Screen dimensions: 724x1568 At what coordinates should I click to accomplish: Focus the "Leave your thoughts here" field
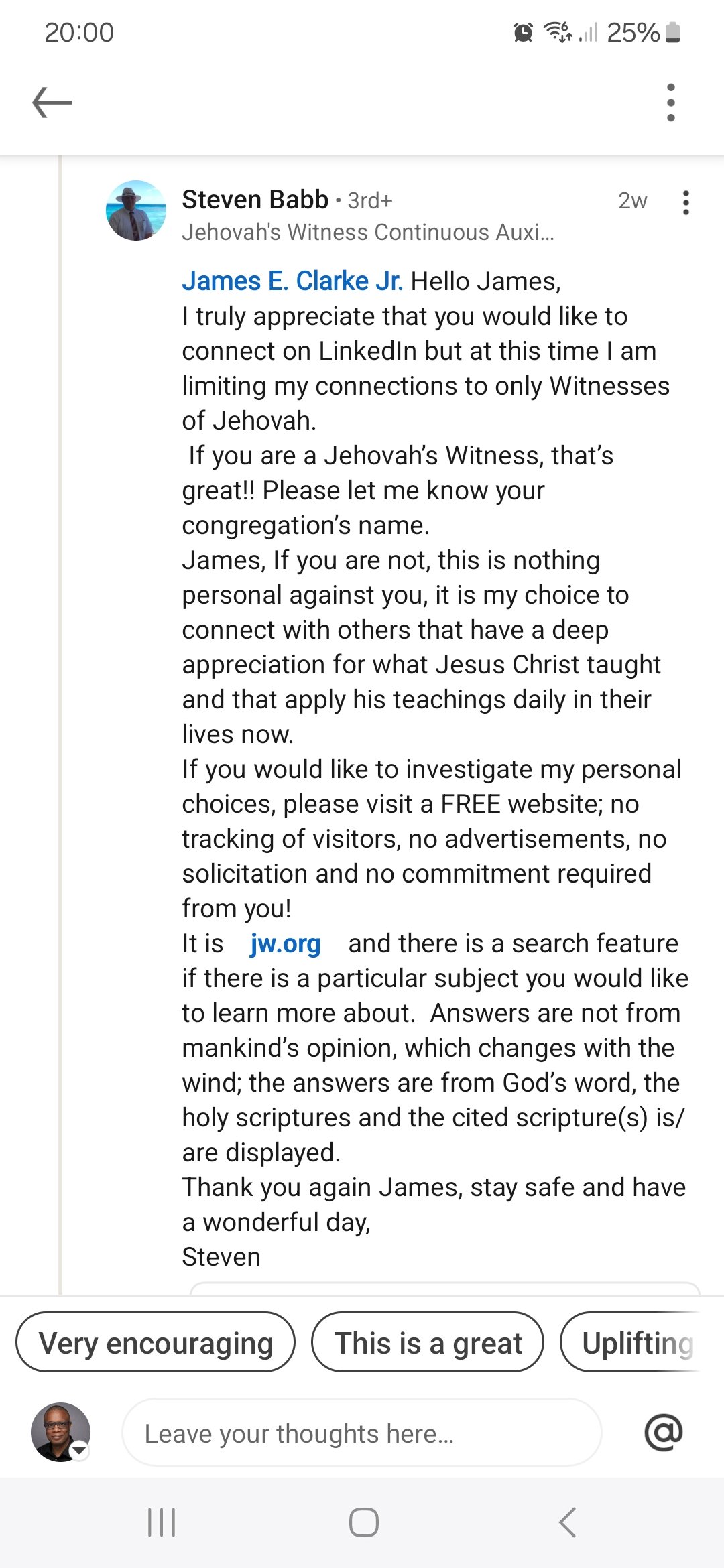(x=361, y=1433)
